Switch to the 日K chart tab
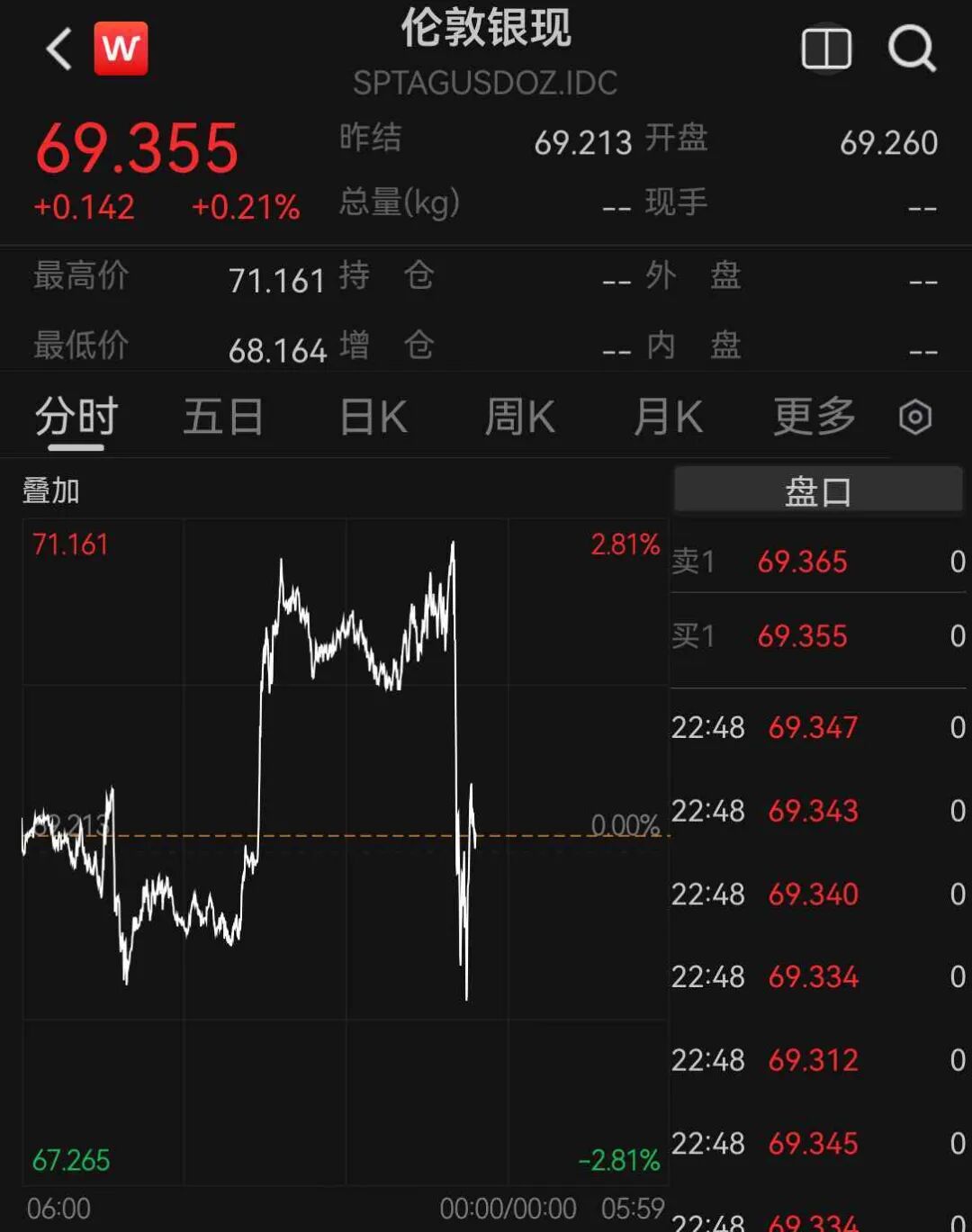Image resolution: width=972 pixels, height=1232 pixels. click(x=373, y=417)
